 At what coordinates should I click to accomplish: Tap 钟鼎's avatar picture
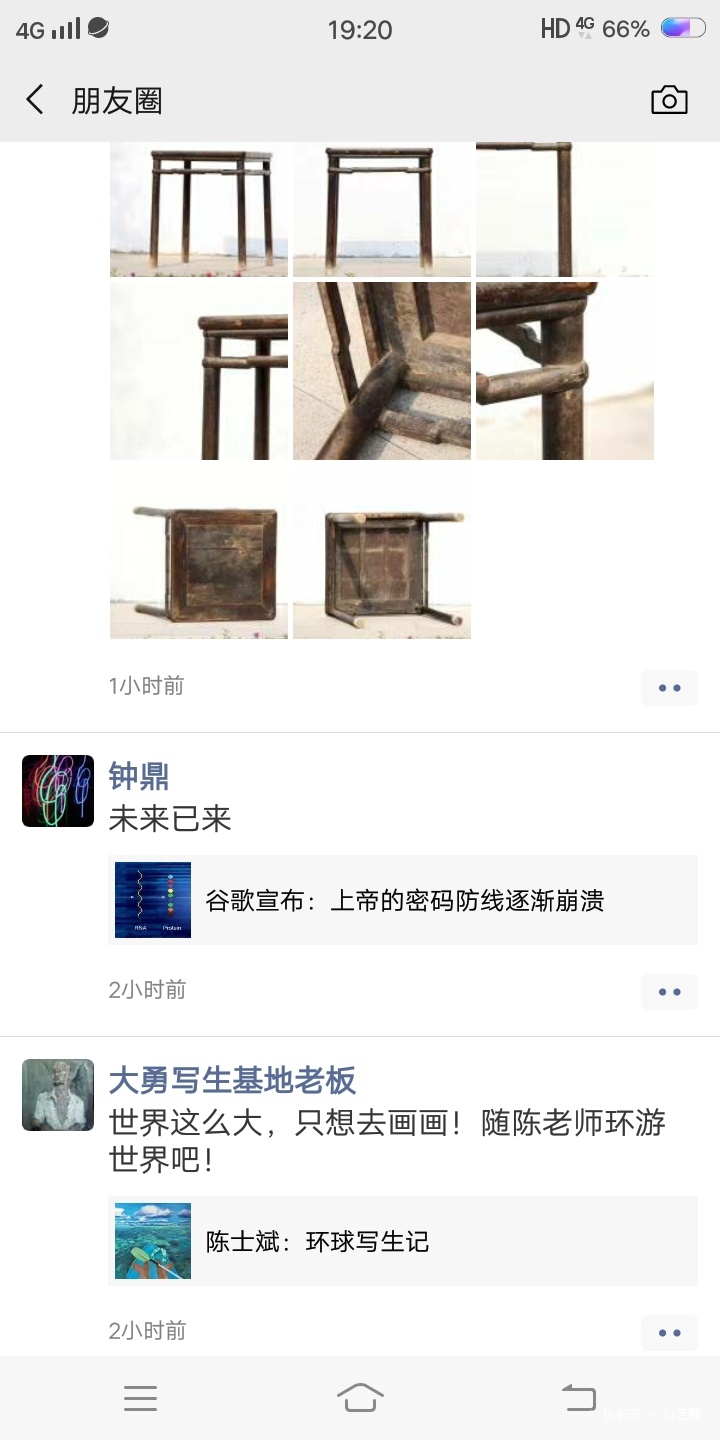pyautogui.click(x=58, y=791)
